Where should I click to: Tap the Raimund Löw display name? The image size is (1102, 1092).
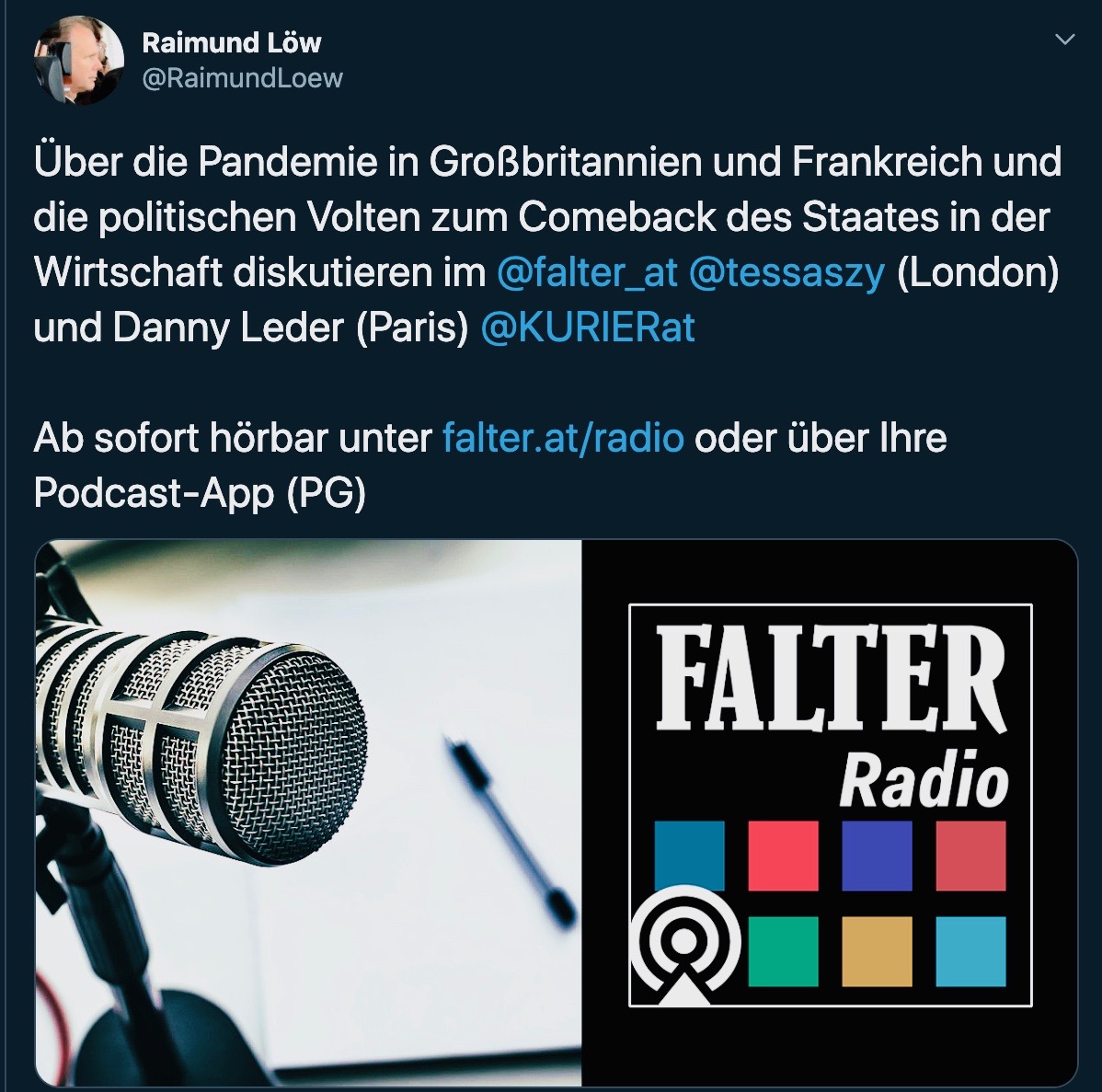pos(232,42)
